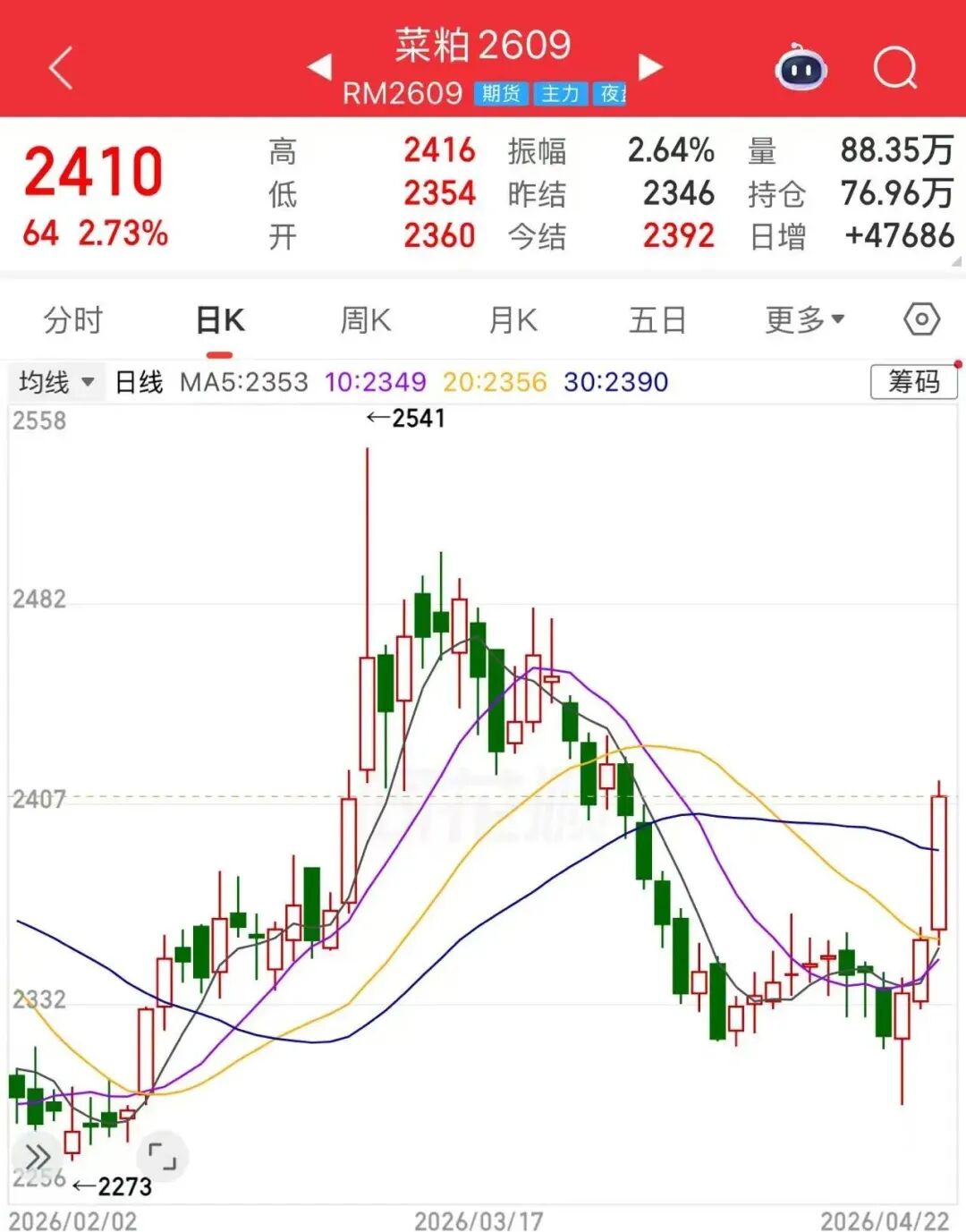Switch to the 分时 chart tab
Screen dimensions: 966x1232
point(73,320)
